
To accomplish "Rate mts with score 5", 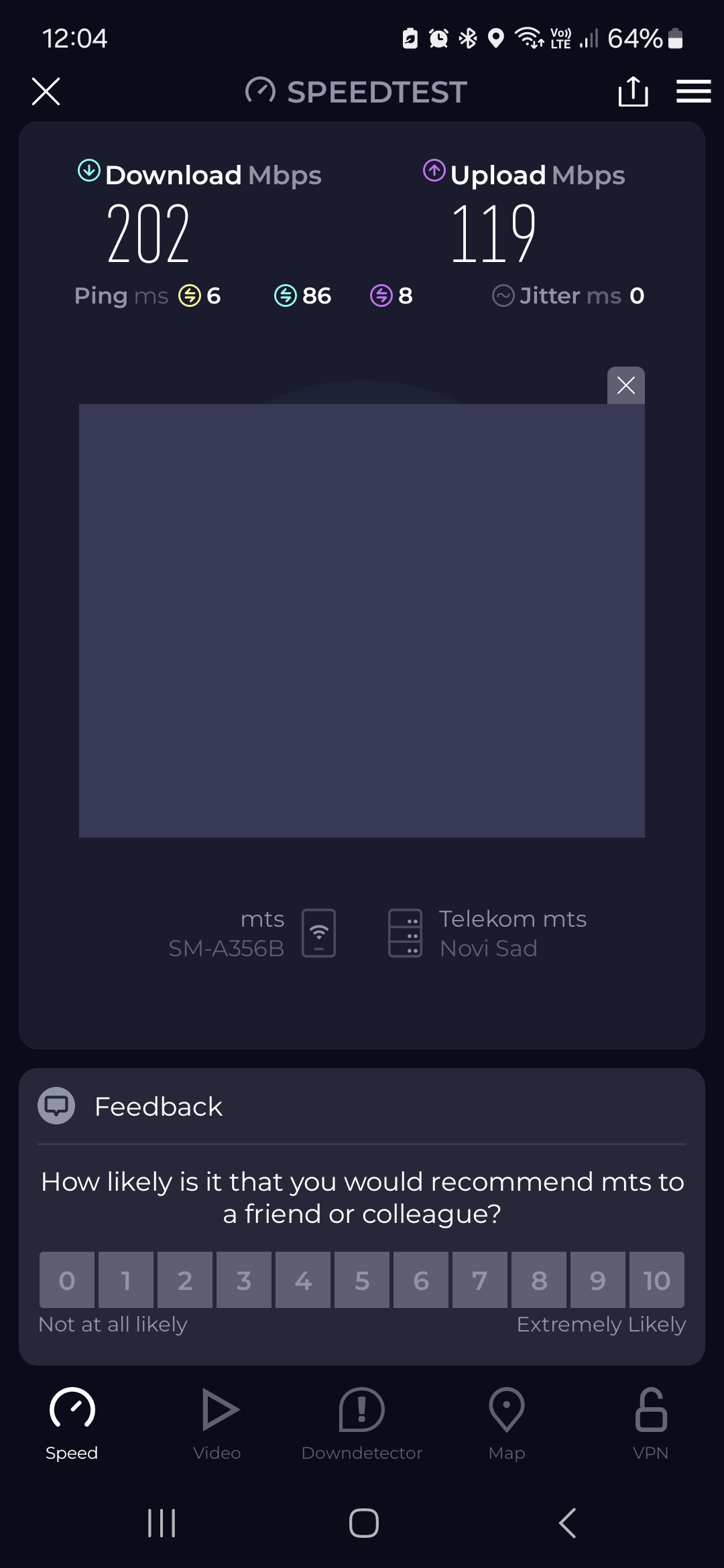I will [362, 1280].
